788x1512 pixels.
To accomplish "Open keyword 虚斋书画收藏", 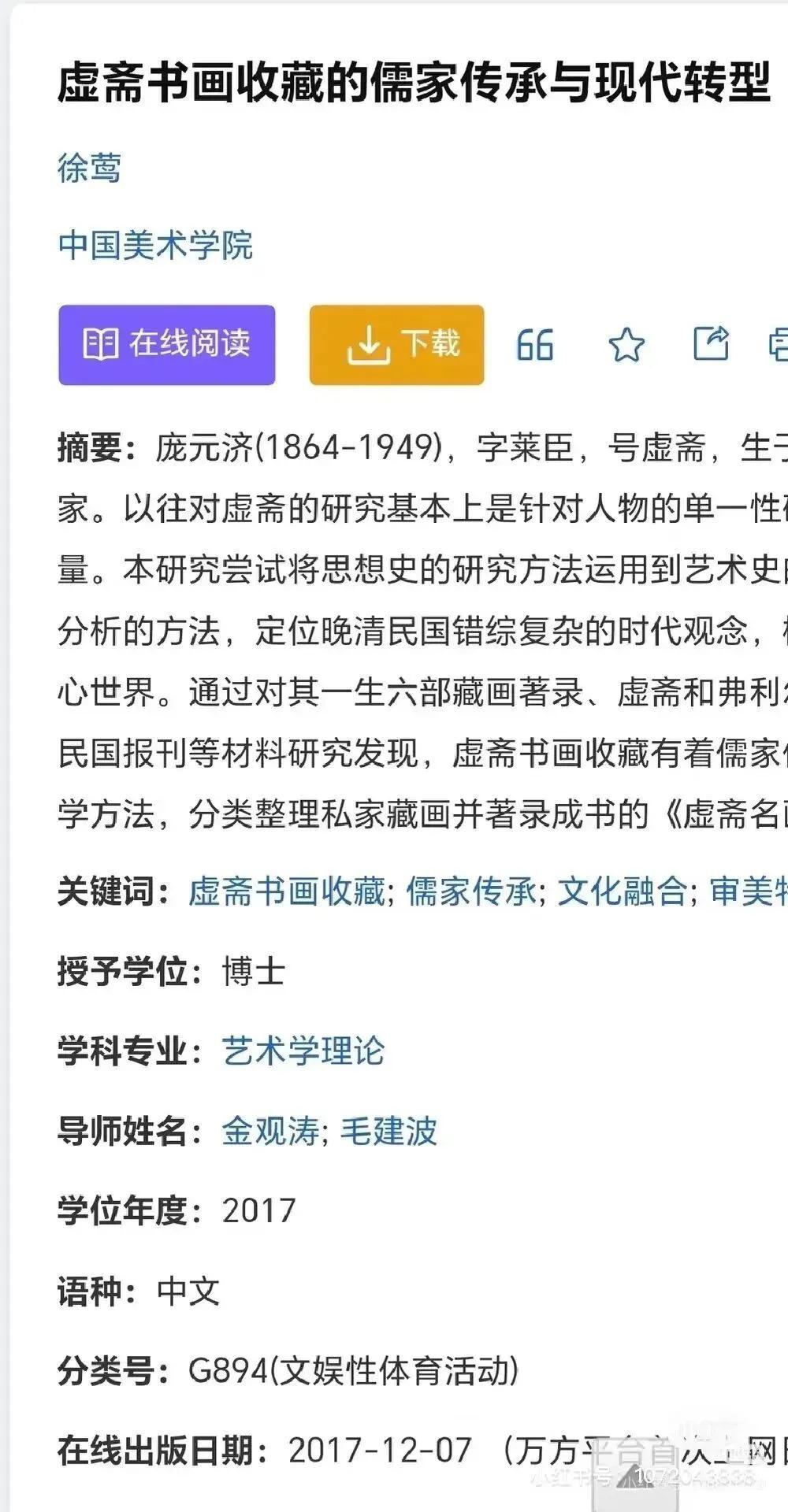I will (287, 891).
